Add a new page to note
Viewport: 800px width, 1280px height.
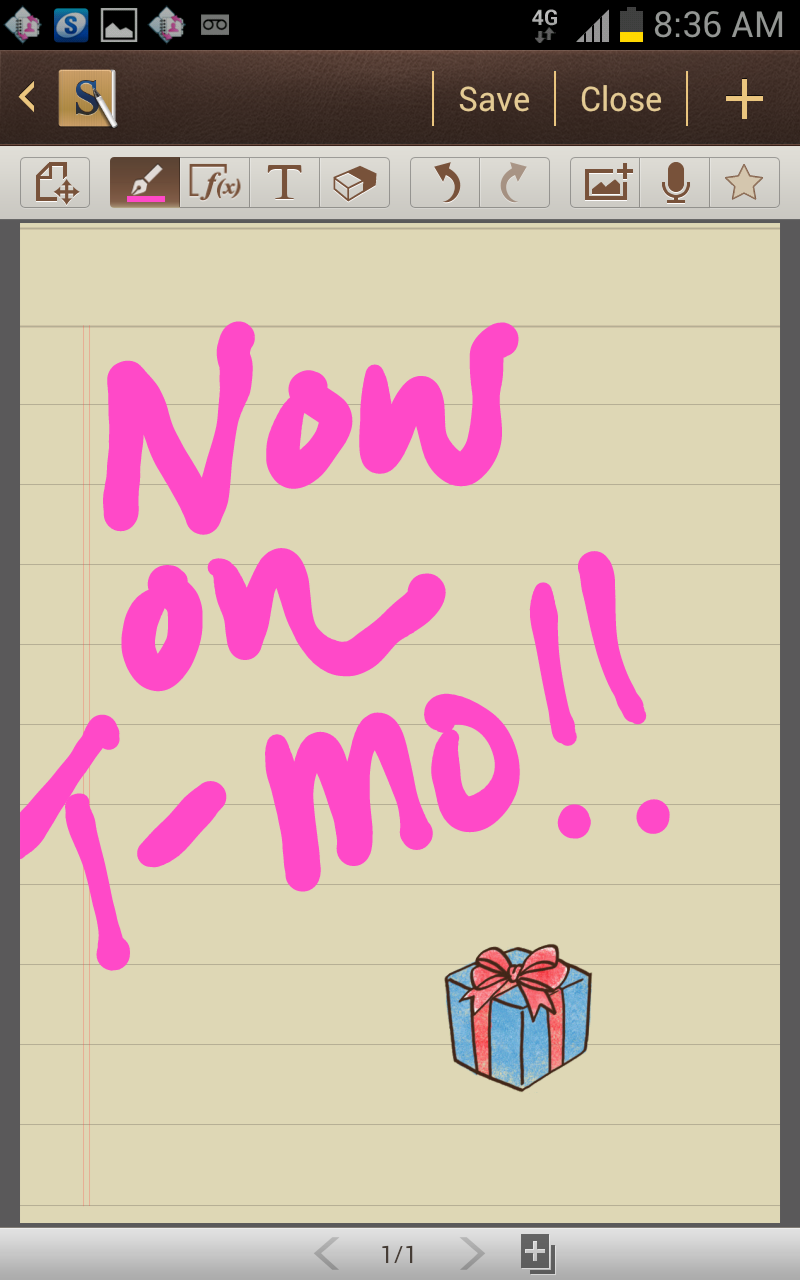coord(537,1253)
